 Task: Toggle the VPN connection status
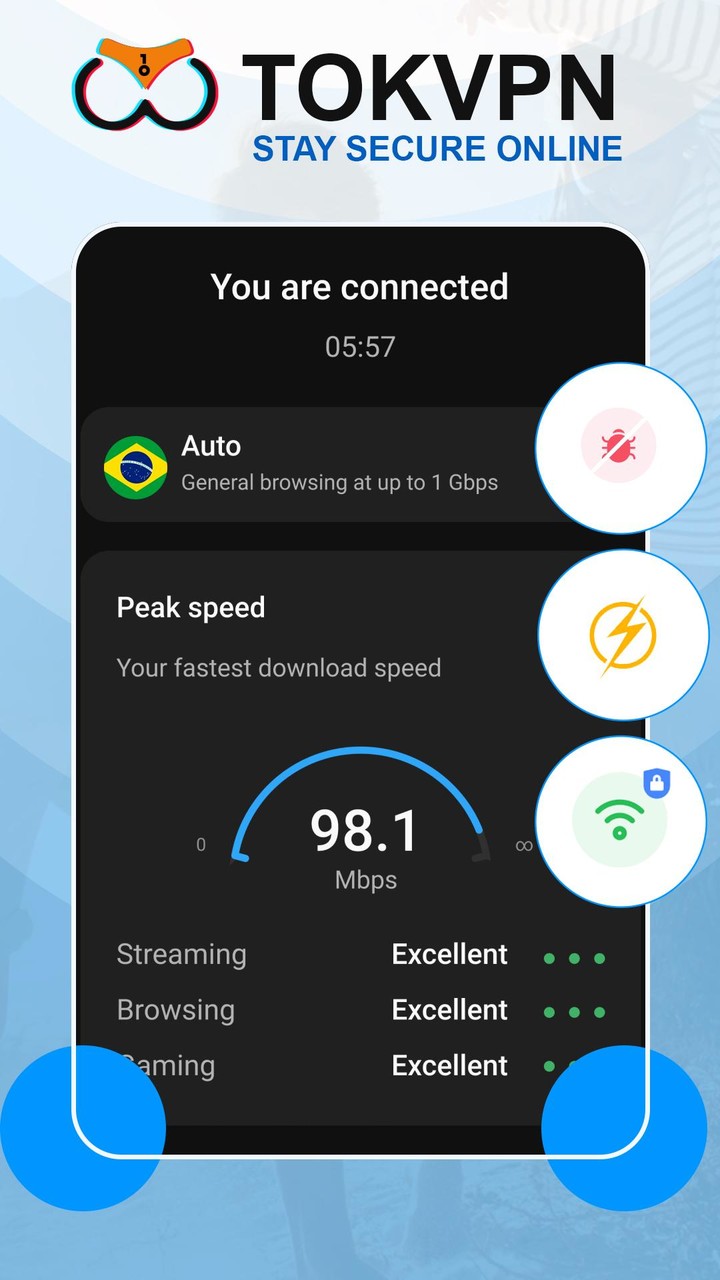[360, 288]
